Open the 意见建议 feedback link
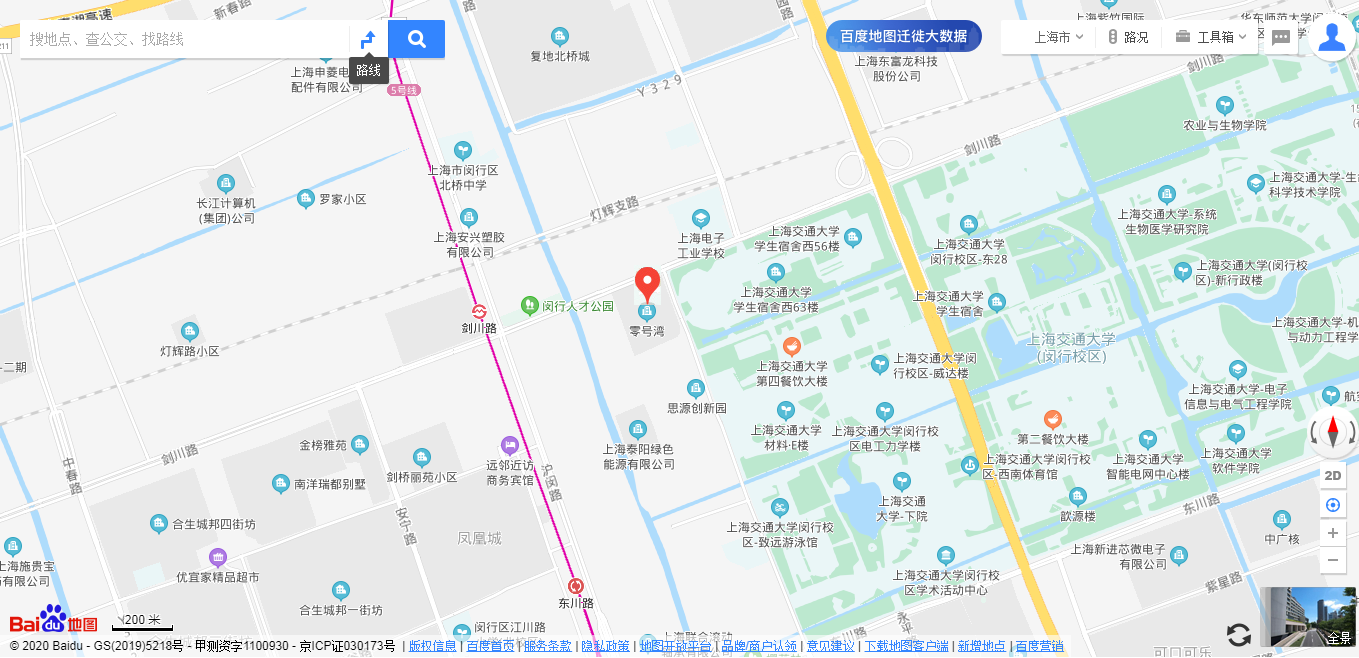This screenshot has width=1359, height=658. [830, 646]
